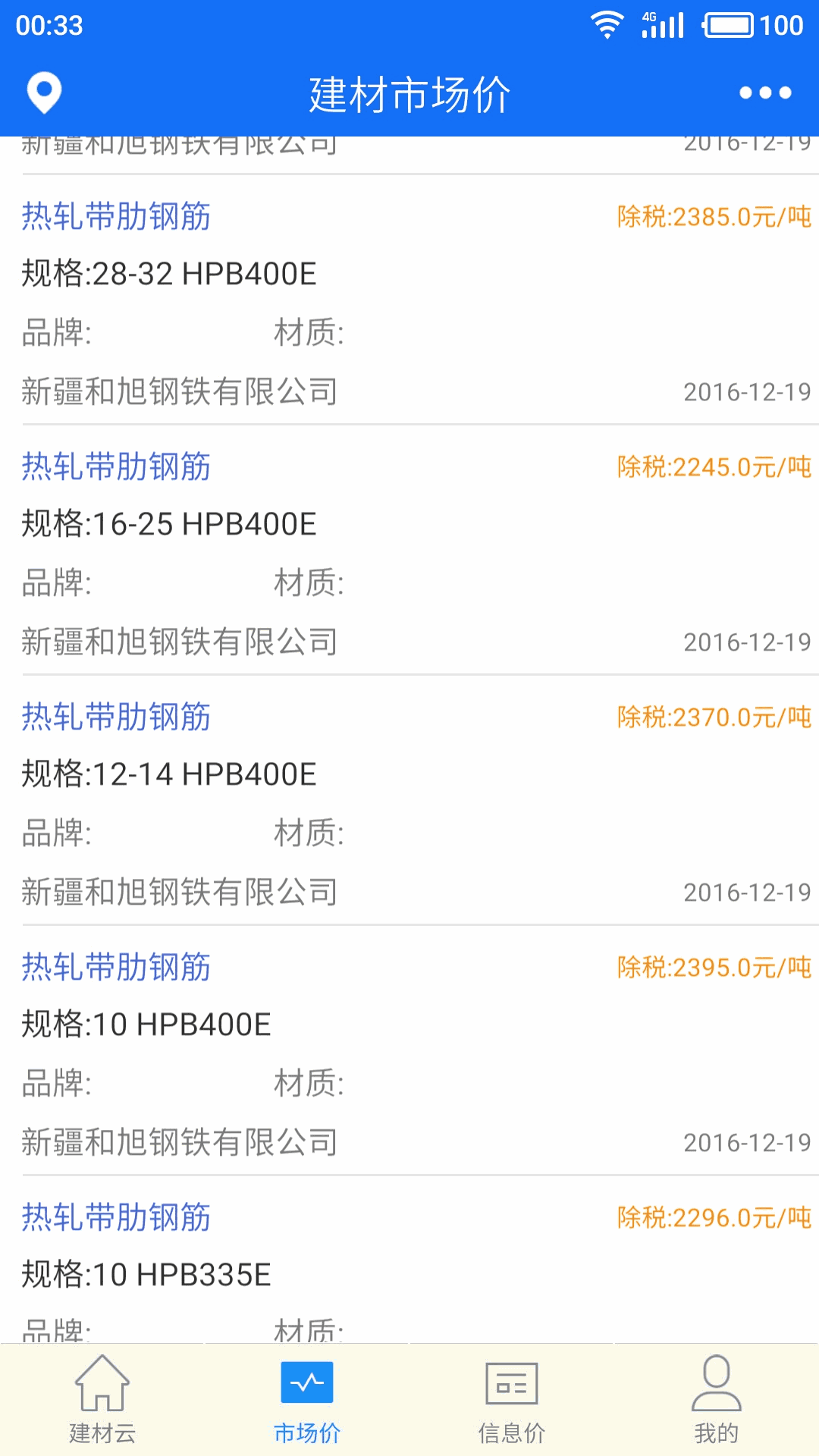View details for 10 HPB400E rebar

point(409,1051)
